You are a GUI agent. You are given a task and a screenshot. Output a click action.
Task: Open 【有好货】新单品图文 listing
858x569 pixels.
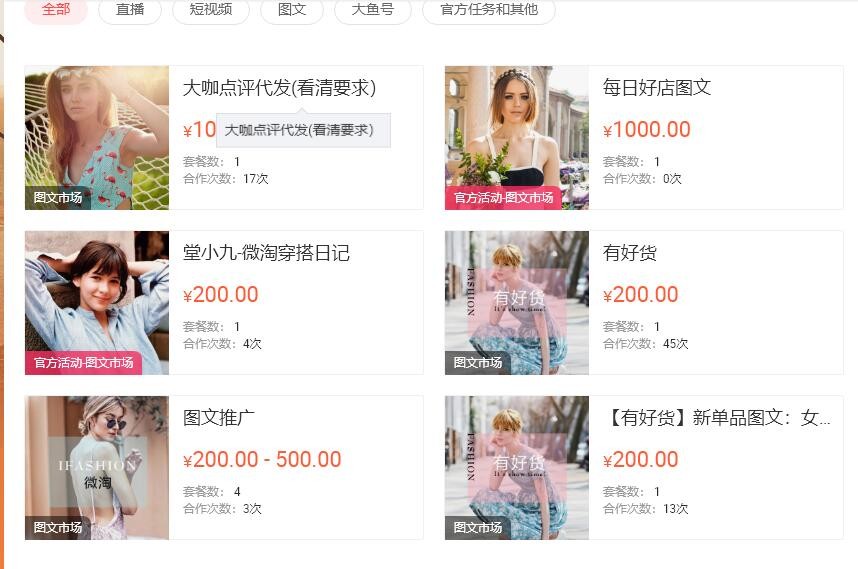[717, 418]
